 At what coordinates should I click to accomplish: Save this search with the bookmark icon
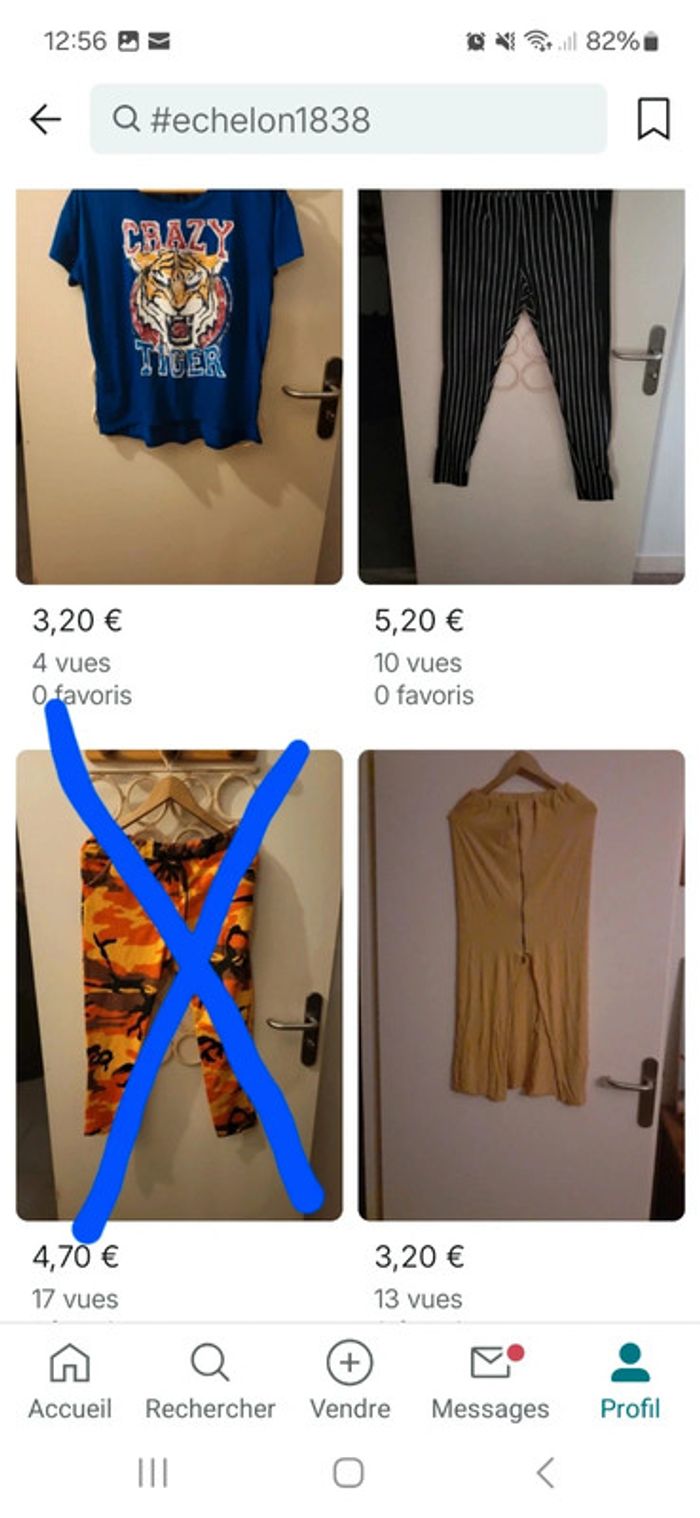[x=653, y=120]
